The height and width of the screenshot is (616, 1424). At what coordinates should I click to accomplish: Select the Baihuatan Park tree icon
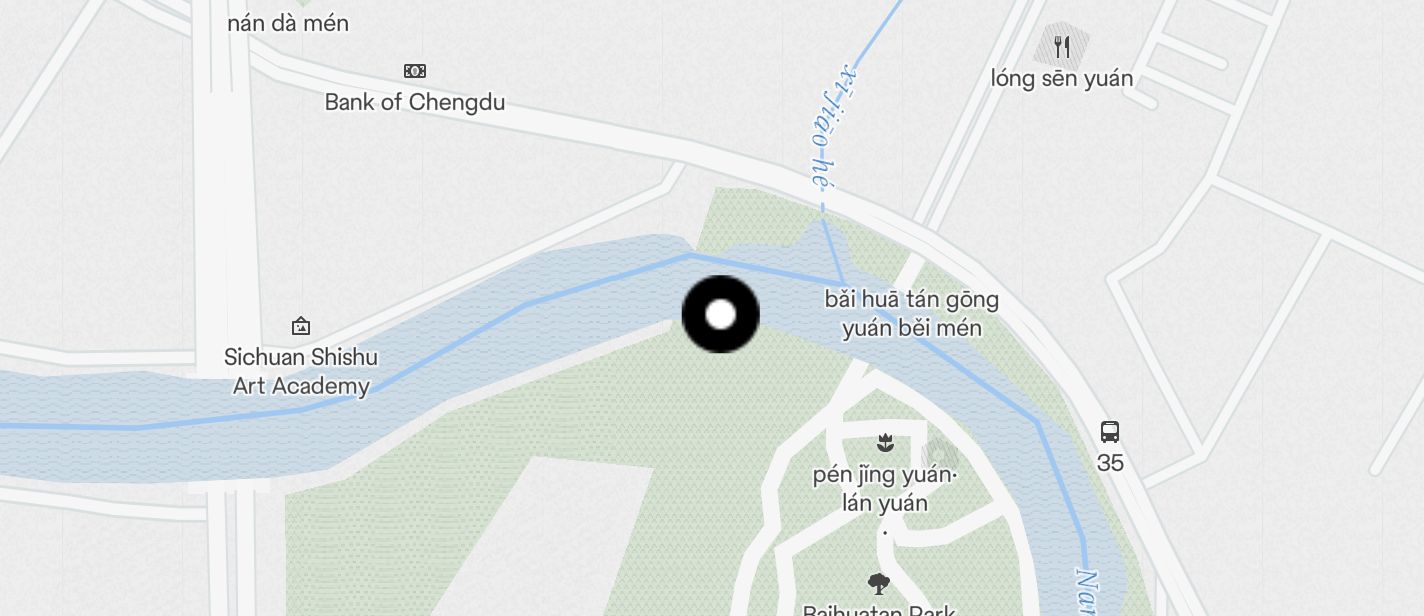(x=879, y=583)
